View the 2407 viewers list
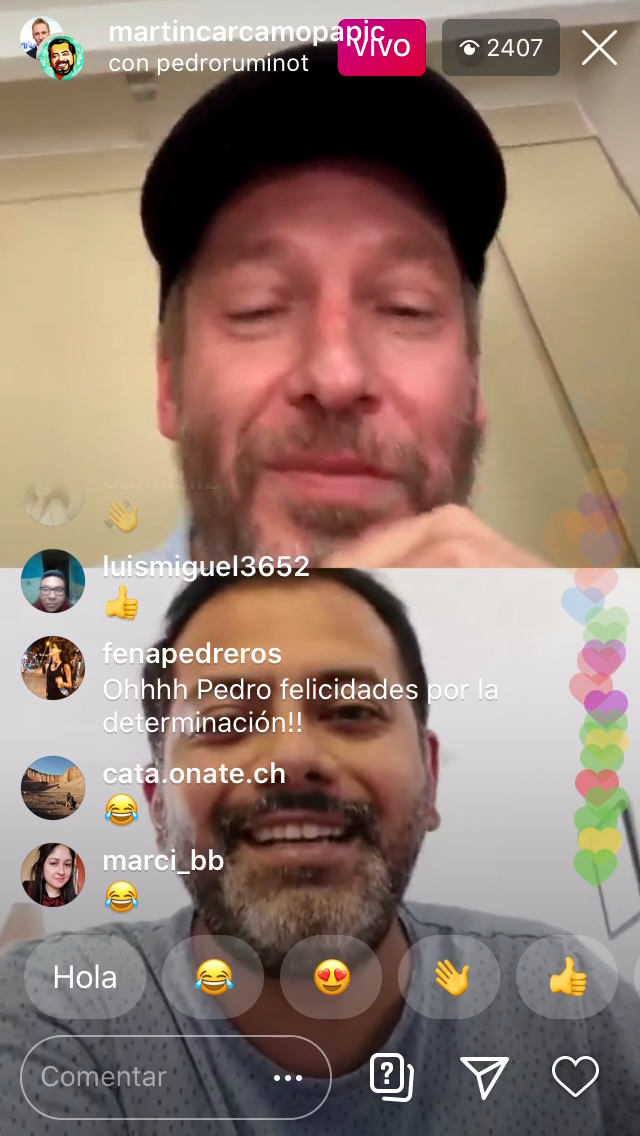This screenshot has width=640, height=1136. 501,47
